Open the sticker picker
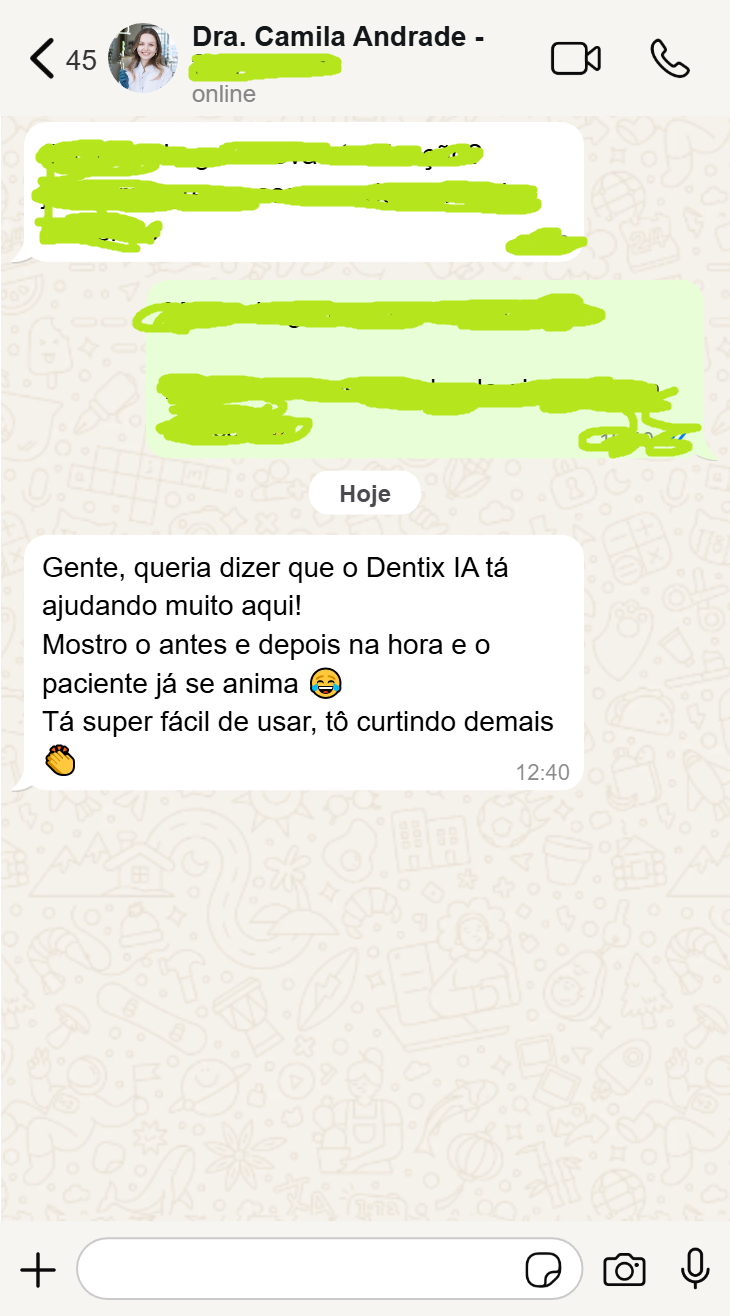Viewport: 730px width, 1316px height. pos(543,1270)
